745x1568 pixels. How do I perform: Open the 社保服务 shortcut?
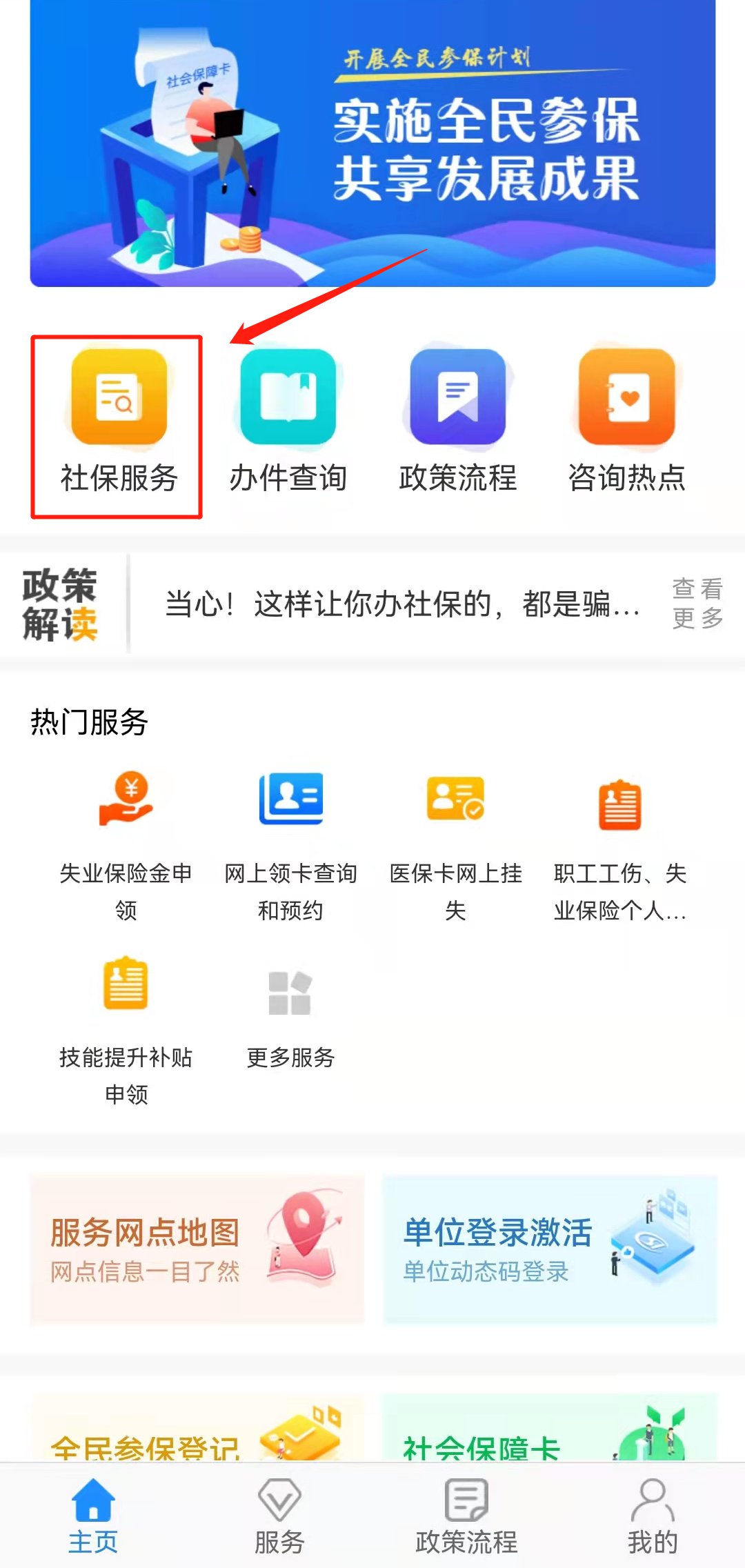(x=119, y=422)
